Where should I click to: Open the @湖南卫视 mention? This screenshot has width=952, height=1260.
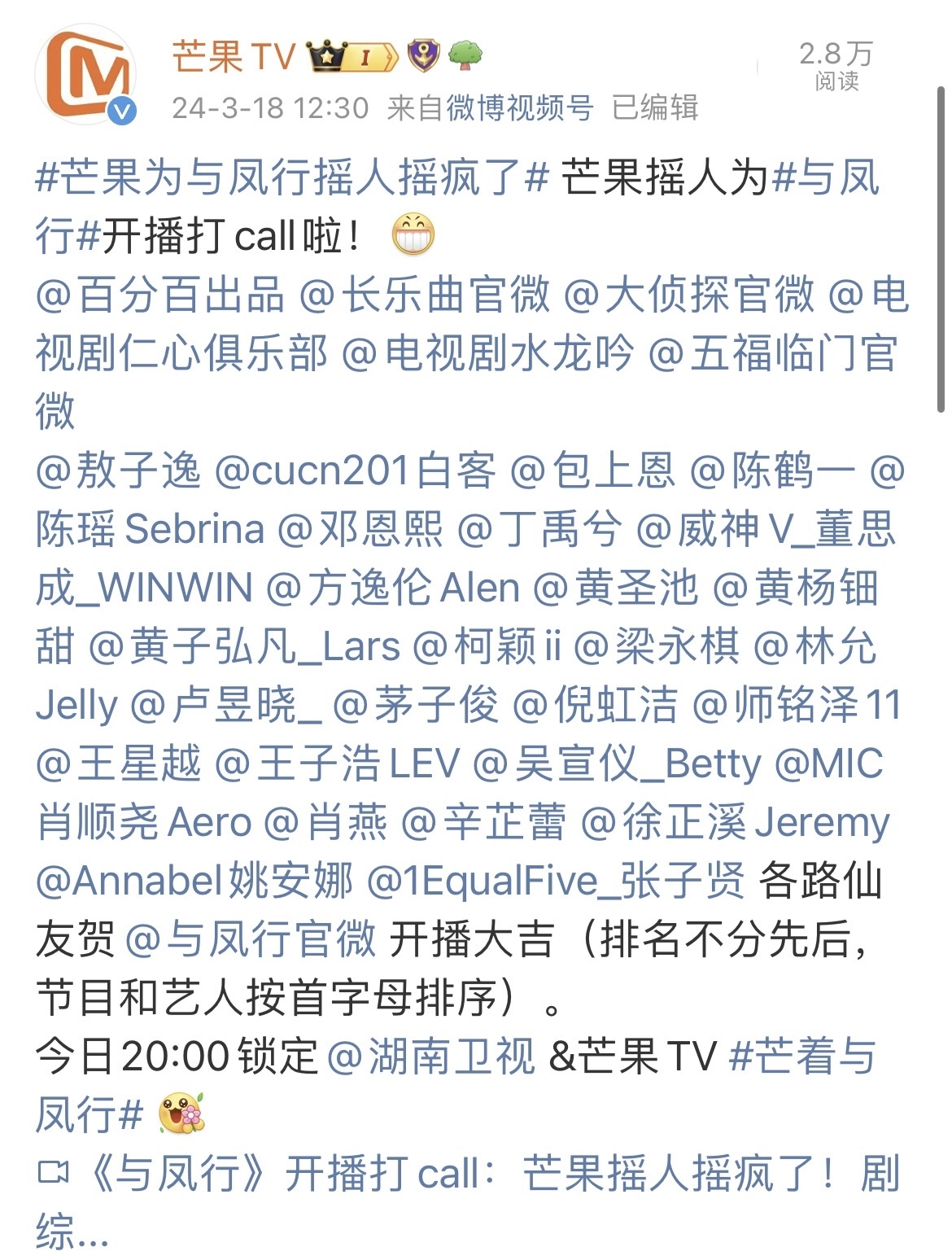(431, 1056)
